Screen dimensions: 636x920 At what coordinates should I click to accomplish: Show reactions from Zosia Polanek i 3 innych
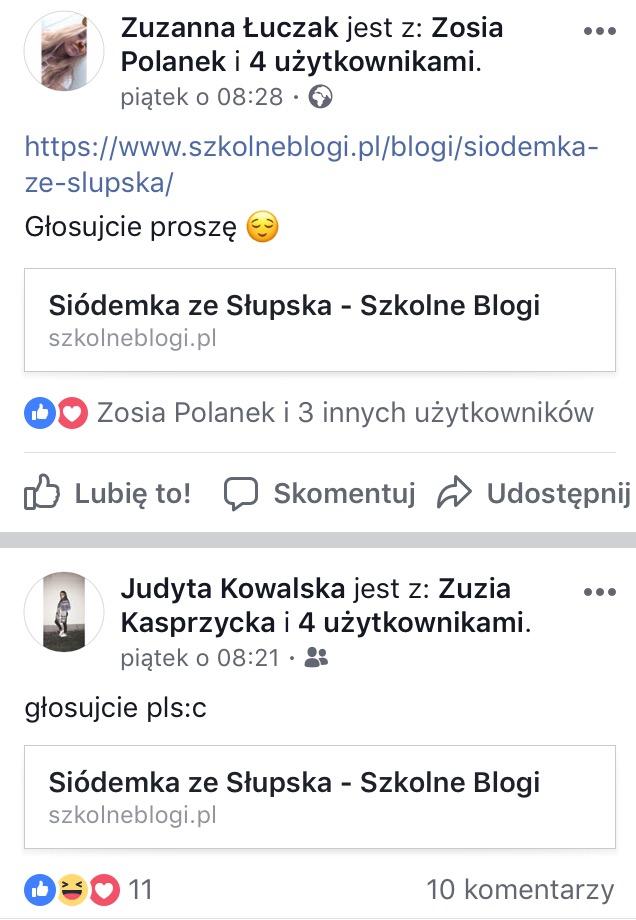point(310,412)
